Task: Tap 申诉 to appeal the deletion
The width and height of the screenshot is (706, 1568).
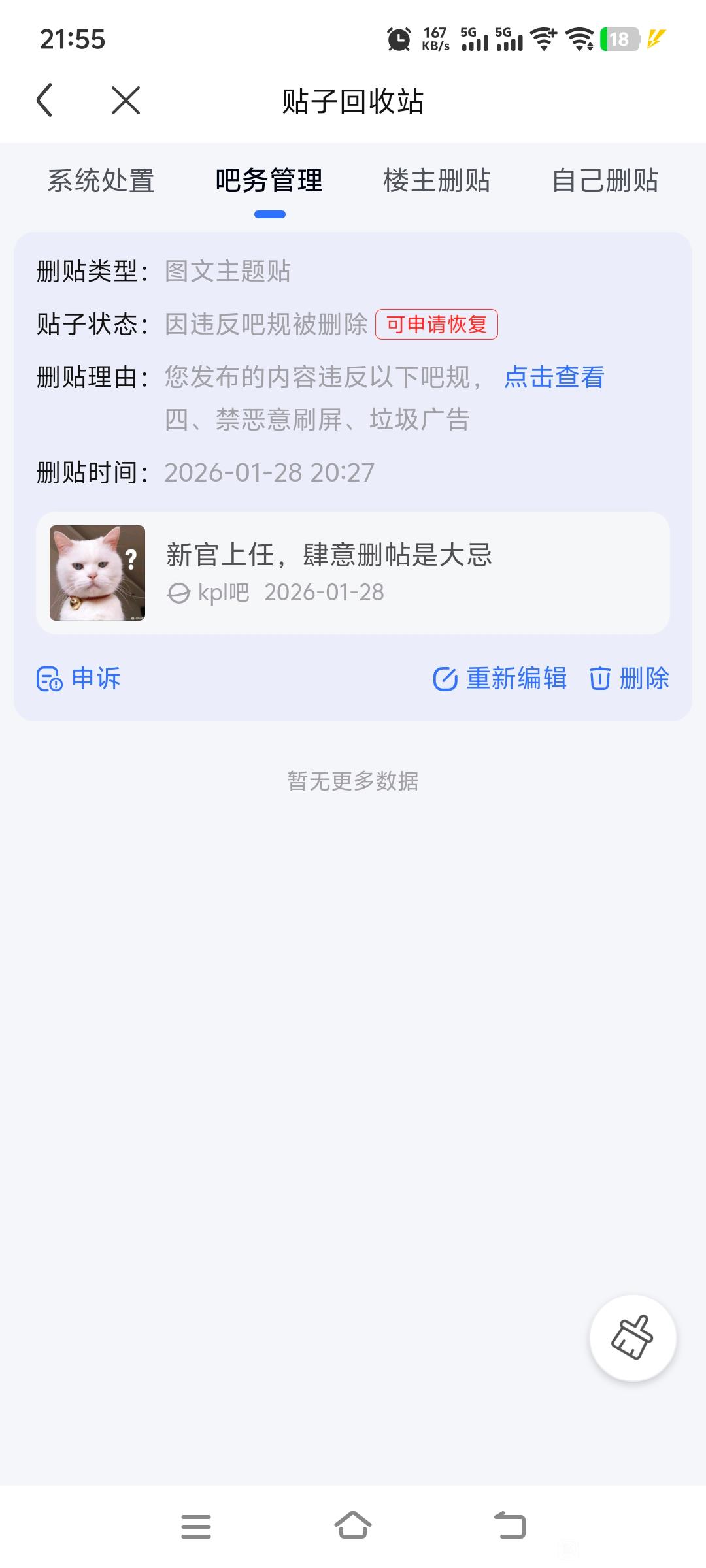Action: point(79,679)
